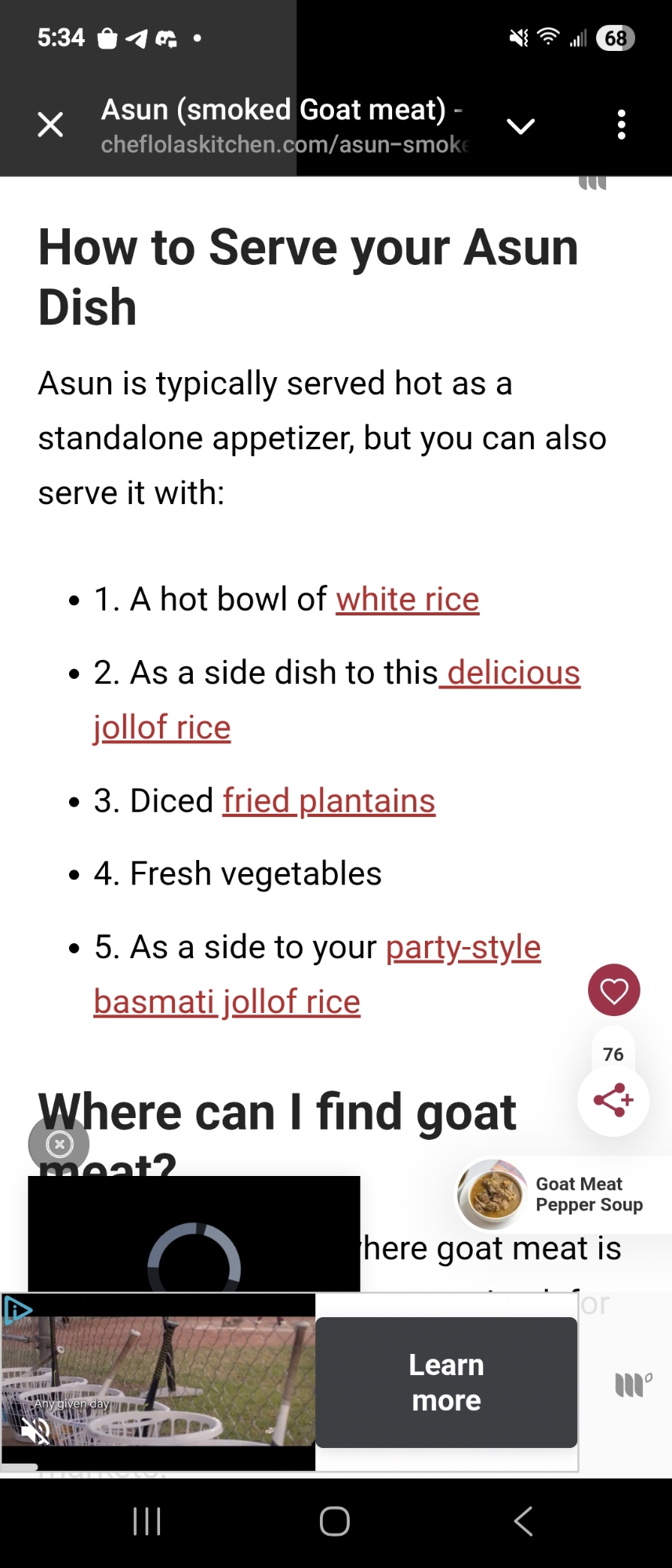Viewport: 672px width, 1568px height.
Task: Go to the phone's home screen
Action: point(335,1522)
